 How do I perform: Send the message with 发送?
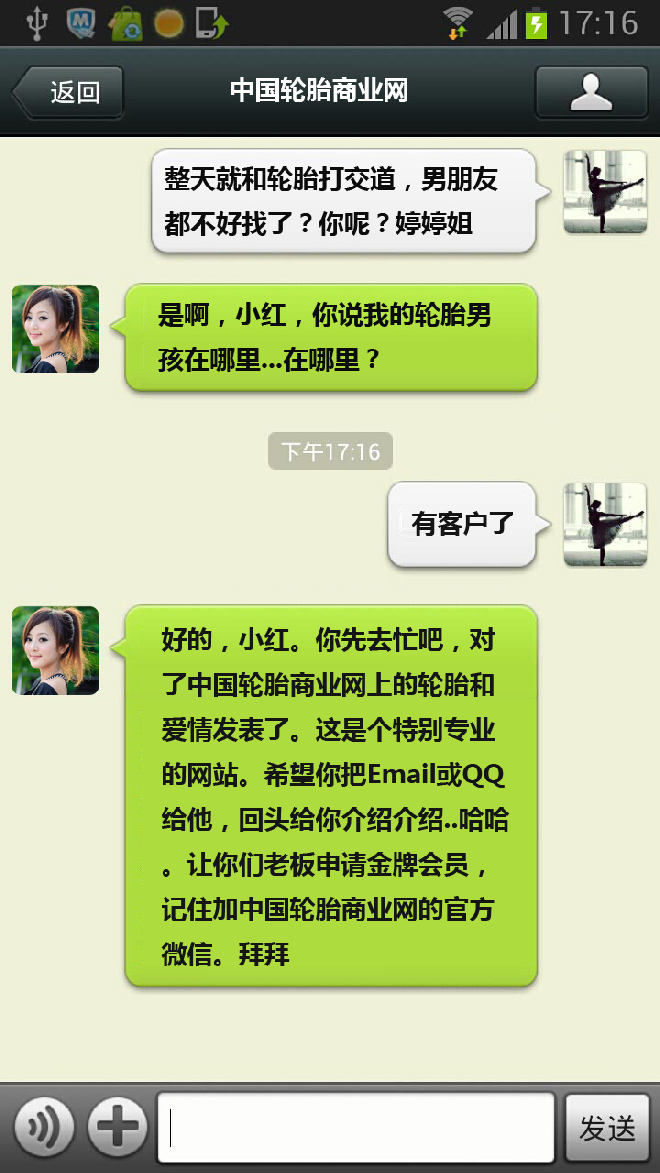point(607,1128)
